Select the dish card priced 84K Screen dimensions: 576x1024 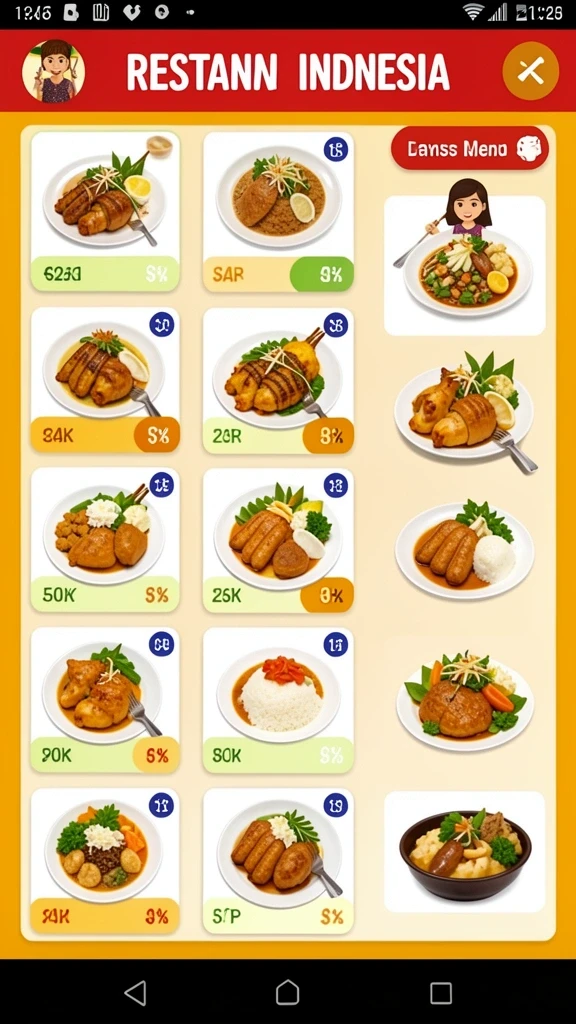tap(105, 380)
